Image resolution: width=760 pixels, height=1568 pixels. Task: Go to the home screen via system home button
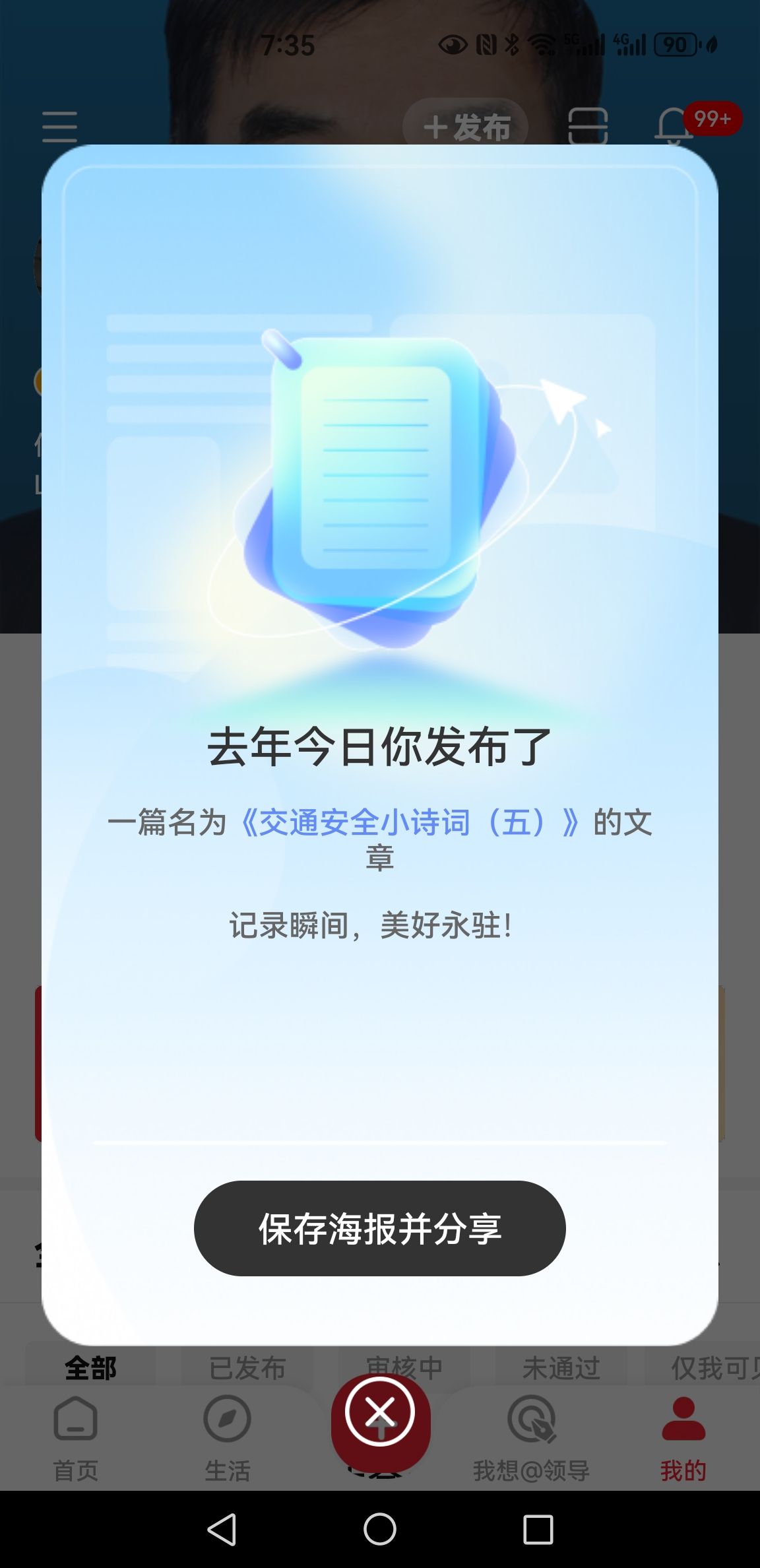380,1529
